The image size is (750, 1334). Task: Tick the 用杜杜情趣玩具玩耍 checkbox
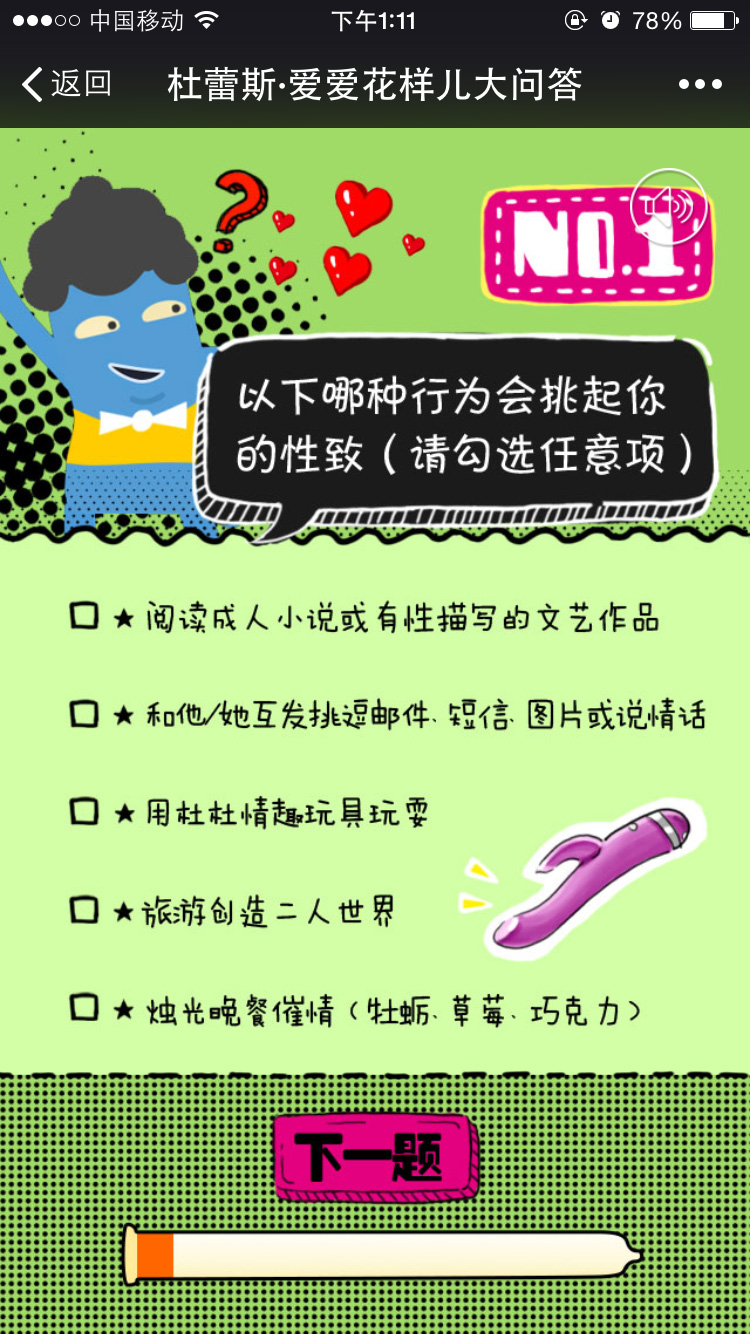85,810
